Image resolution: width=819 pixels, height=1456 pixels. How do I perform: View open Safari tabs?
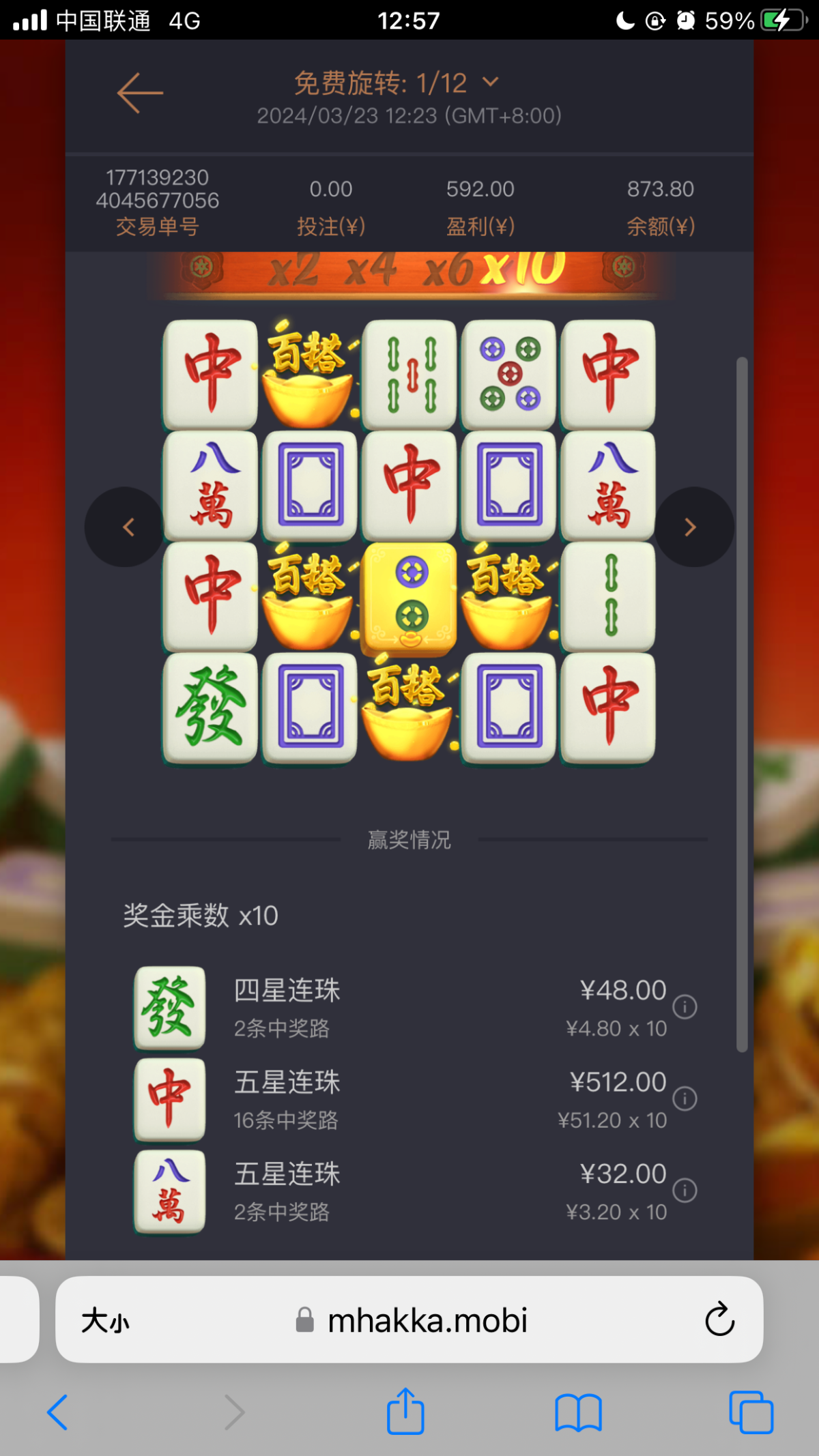751,1412
